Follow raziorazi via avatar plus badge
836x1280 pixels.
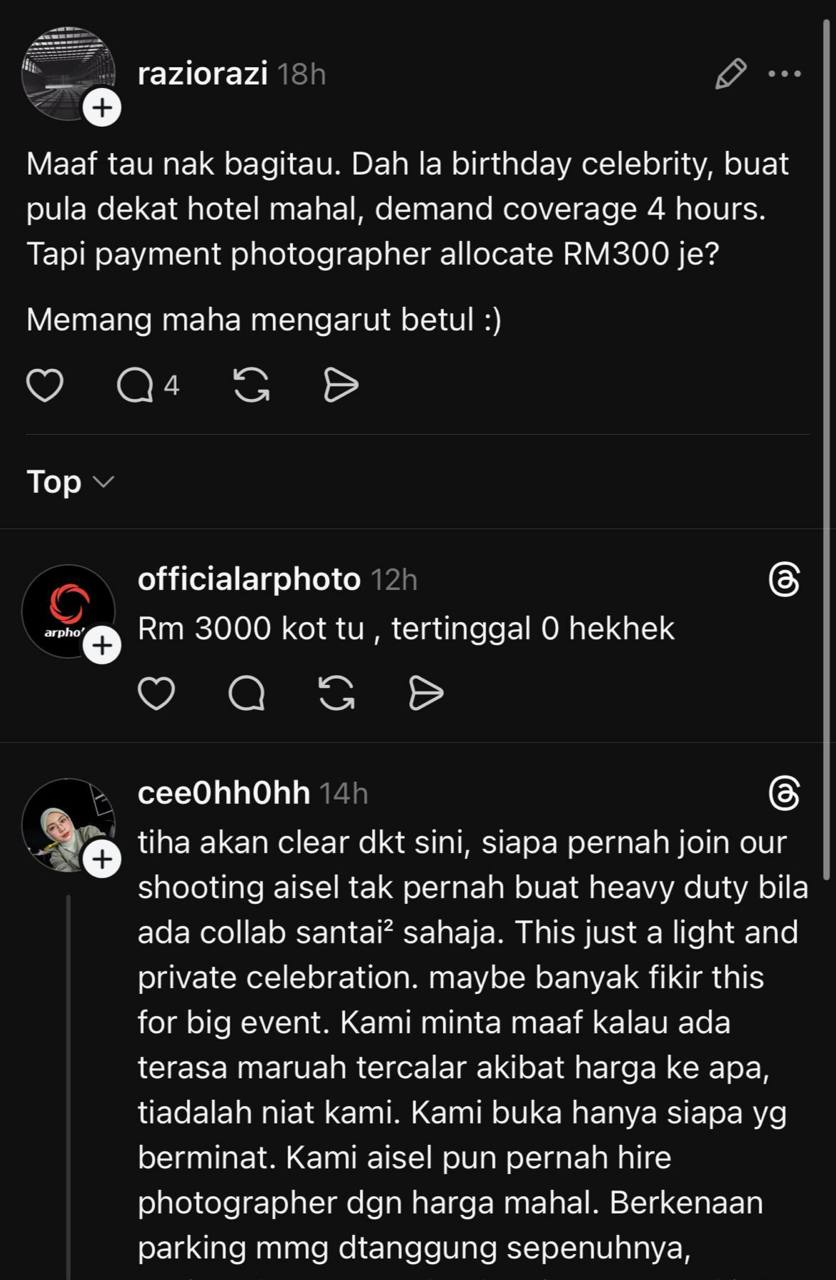click(x=101, y=108)
